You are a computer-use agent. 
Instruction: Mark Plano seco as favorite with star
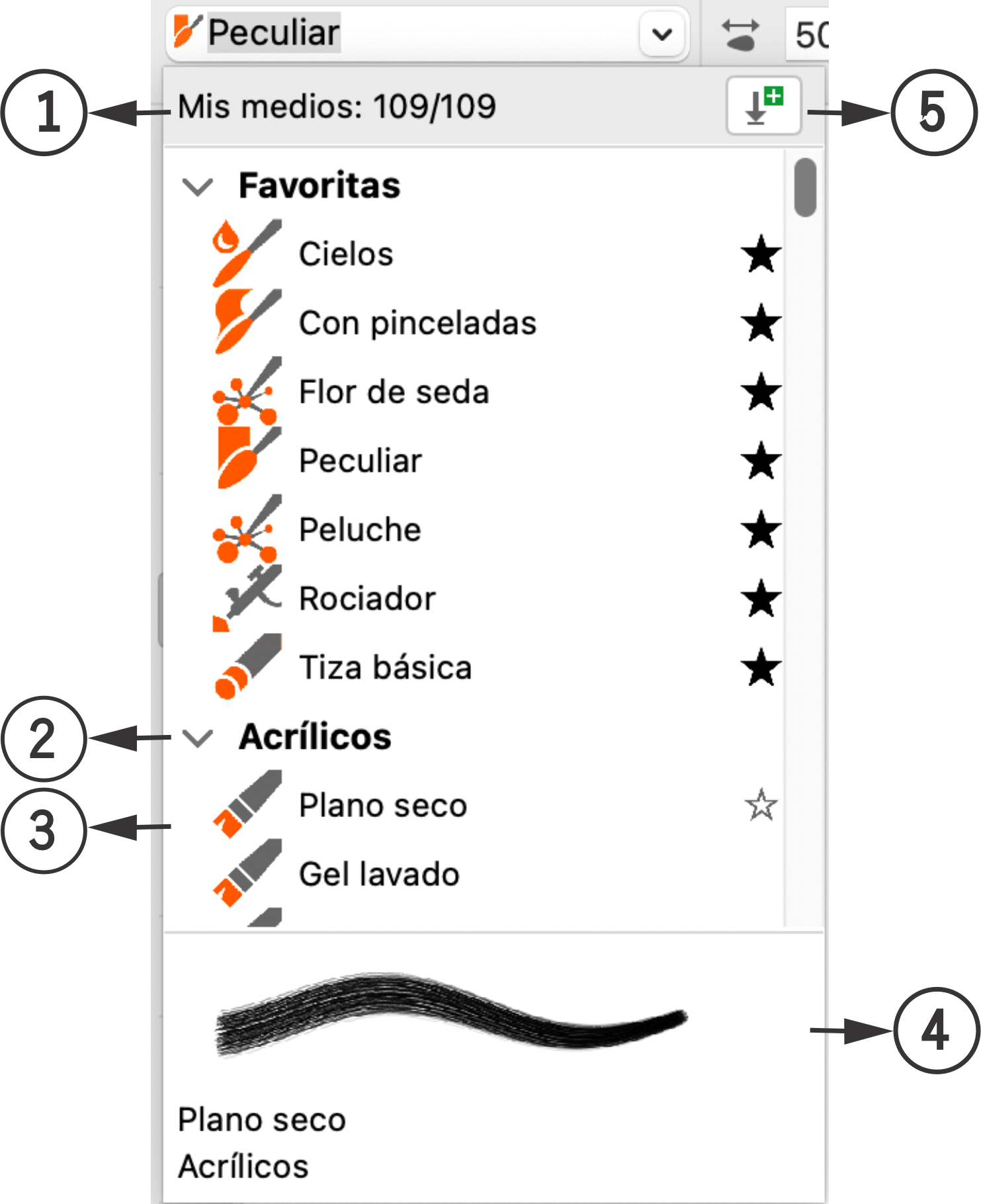tap(761, 806)
